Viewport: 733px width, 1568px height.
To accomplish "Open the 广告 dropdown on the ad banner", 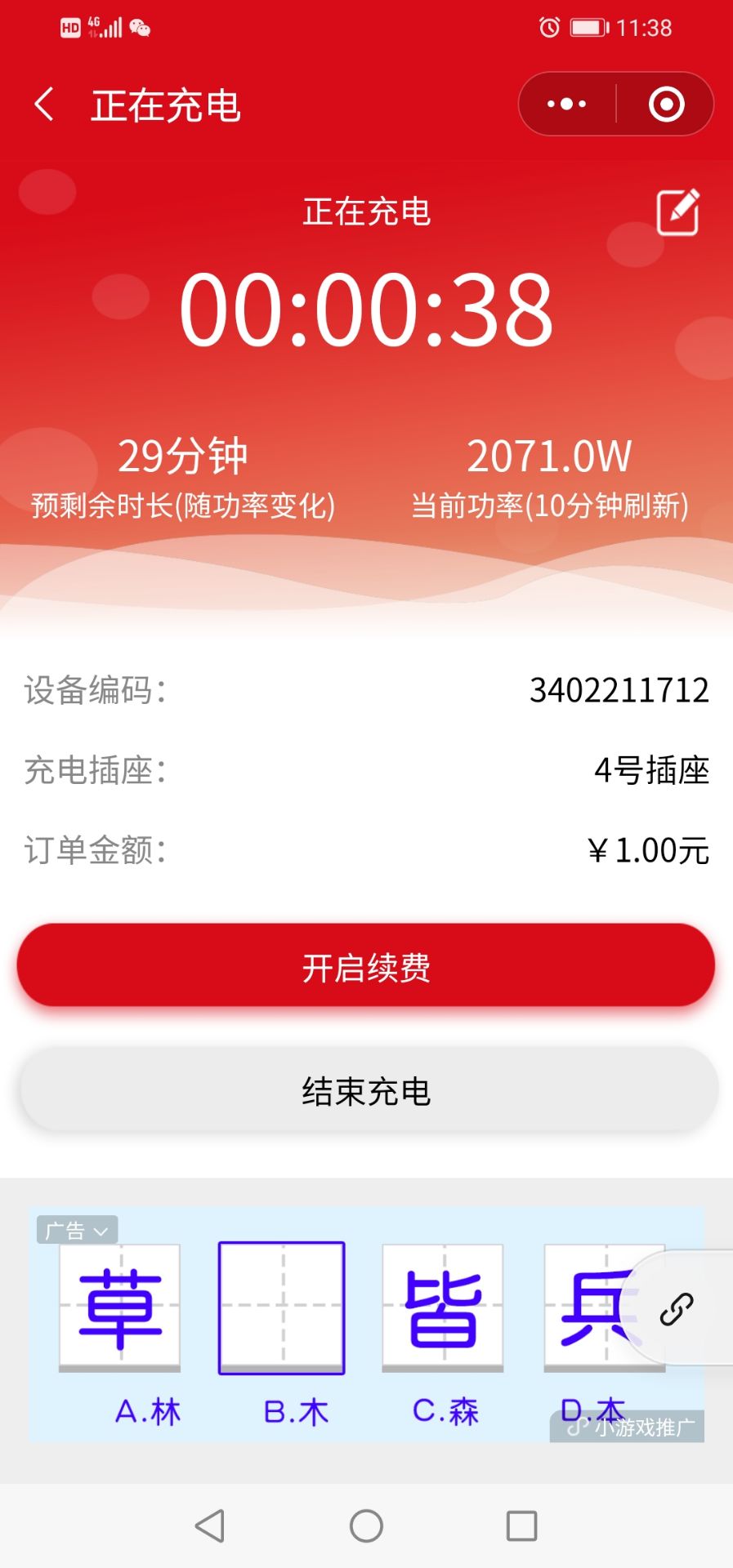I will tap(78, 1230).
